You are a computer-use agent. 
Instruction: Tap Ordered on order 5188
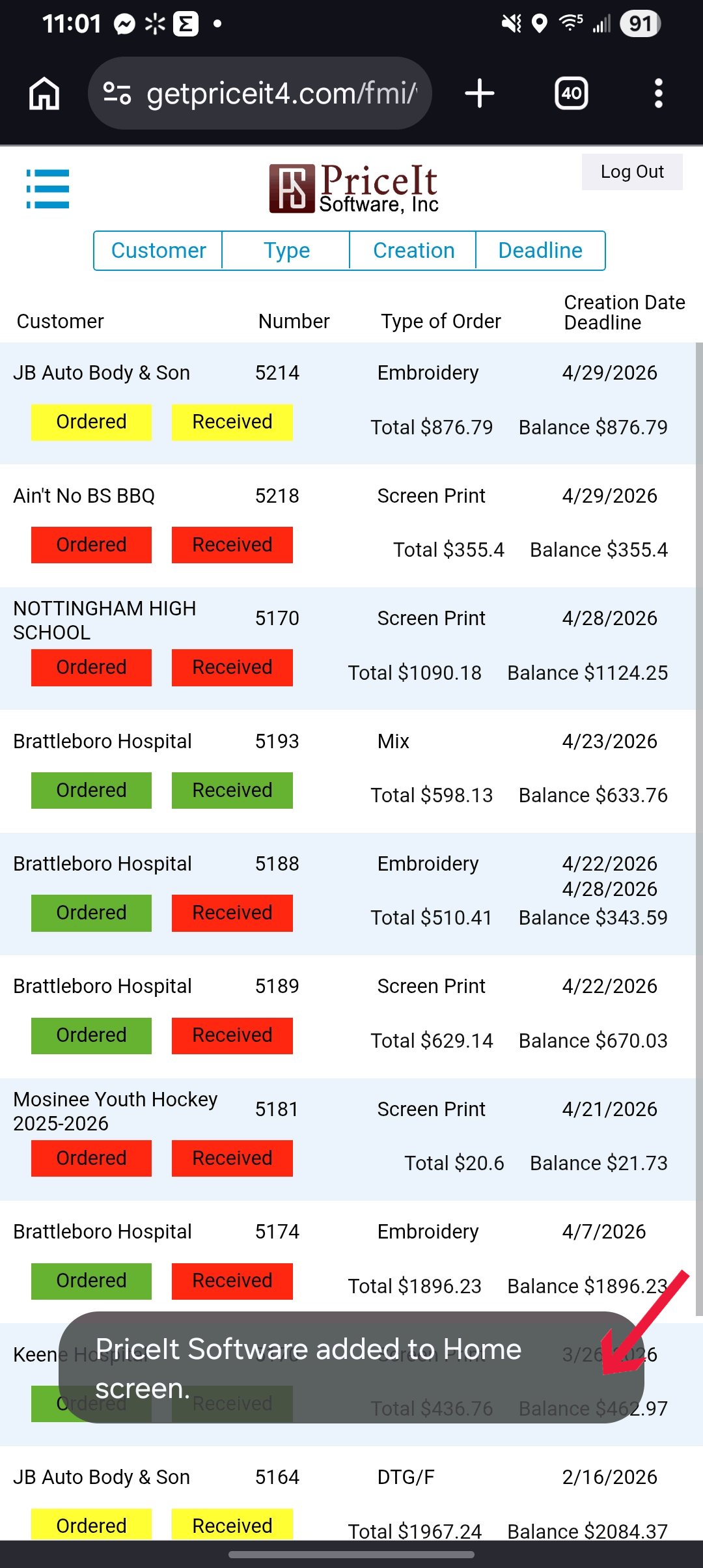point(91,913)
